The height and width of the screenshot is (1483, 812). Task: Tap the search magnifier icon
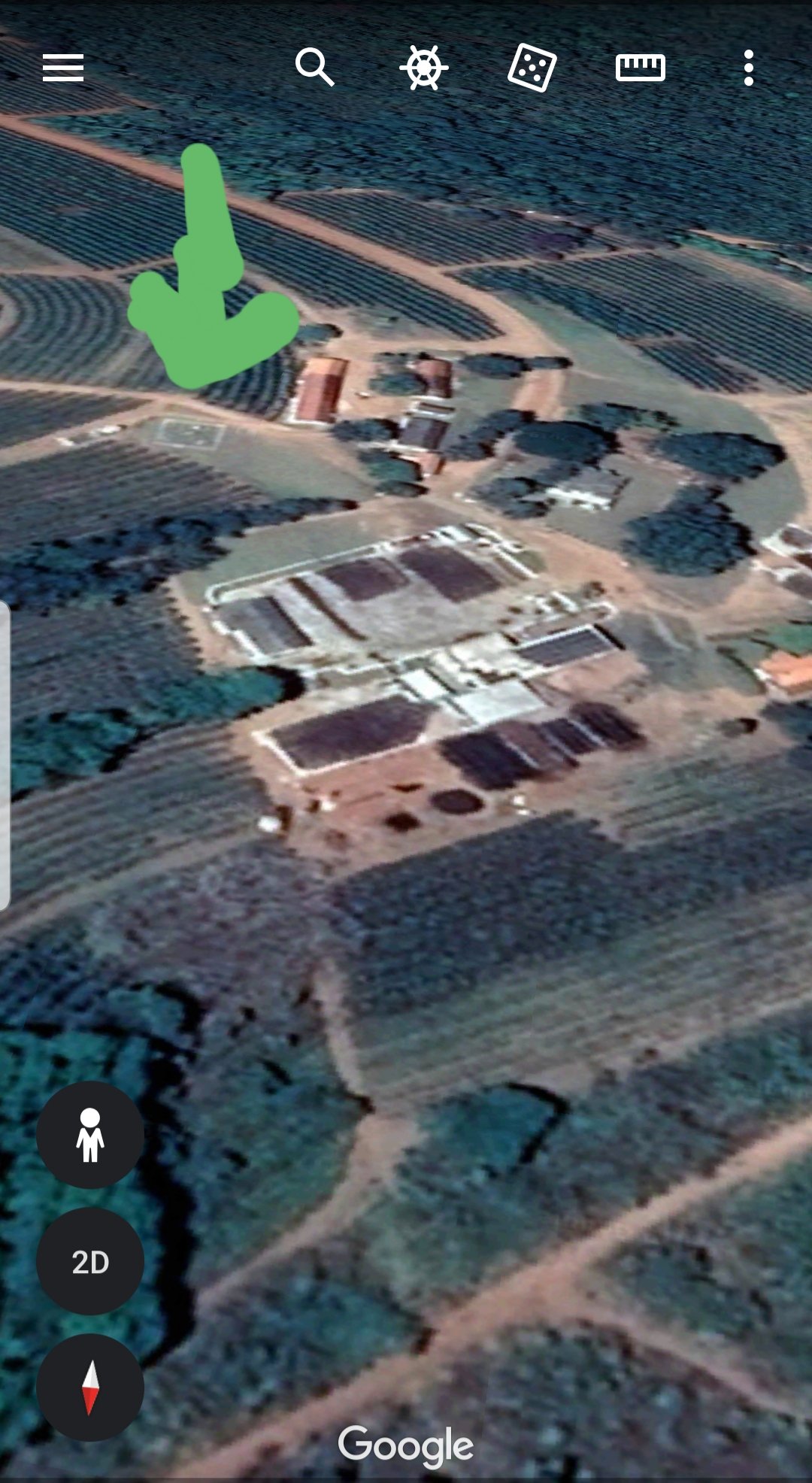pyautogui.click(x=315, y=68)
